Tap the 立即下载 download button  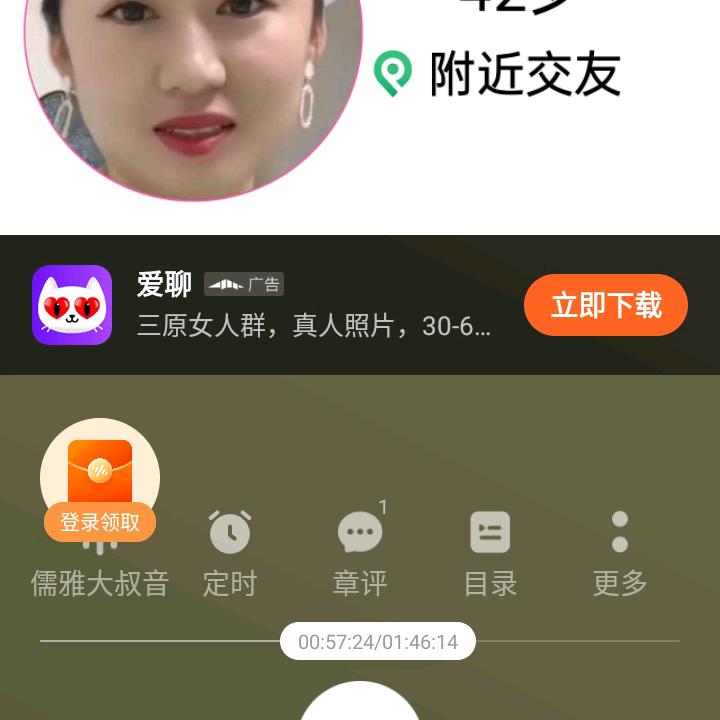605,305
